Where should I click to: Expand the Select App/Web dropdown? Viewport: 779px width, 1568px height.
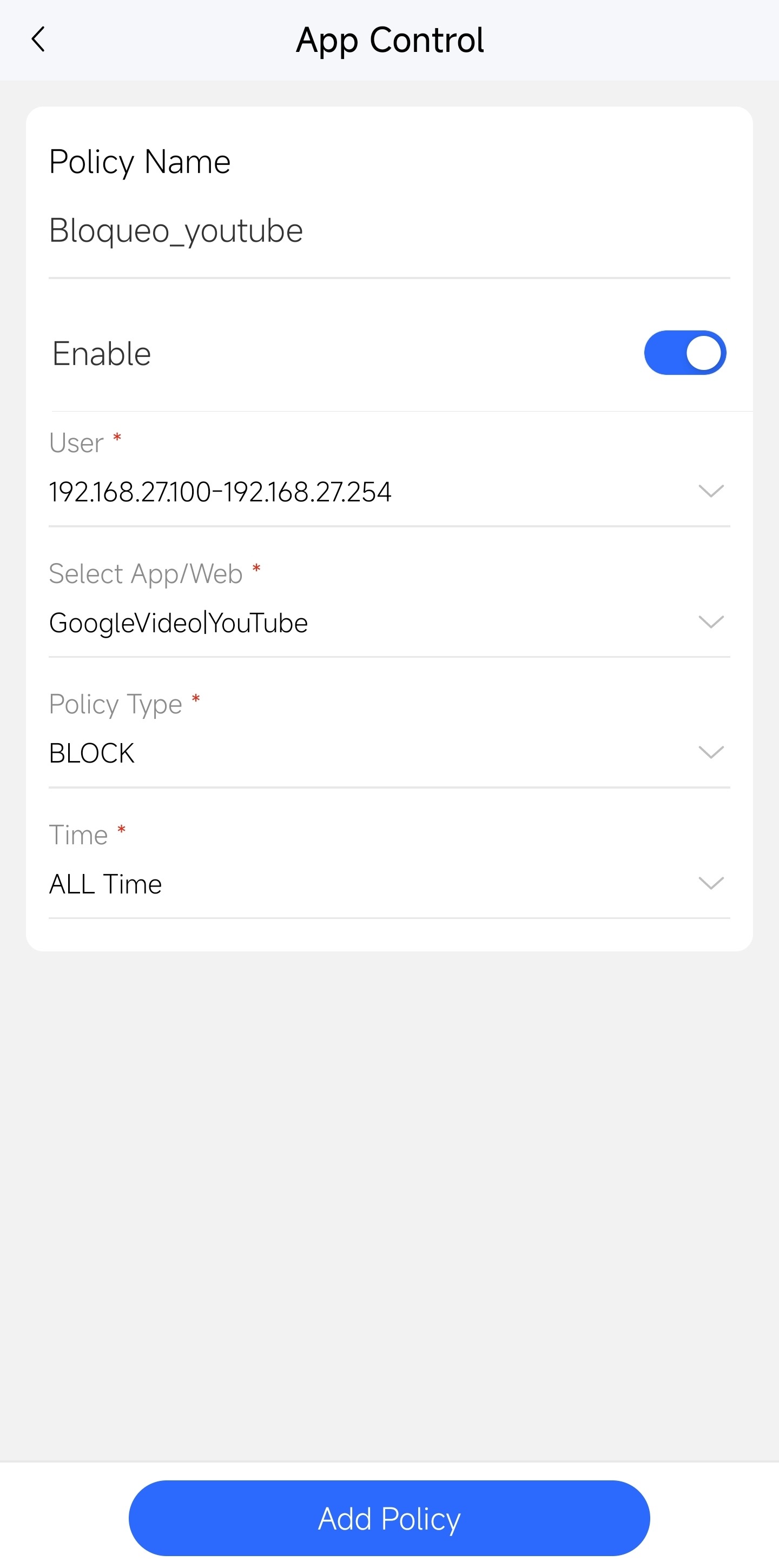tap(389, 623)
